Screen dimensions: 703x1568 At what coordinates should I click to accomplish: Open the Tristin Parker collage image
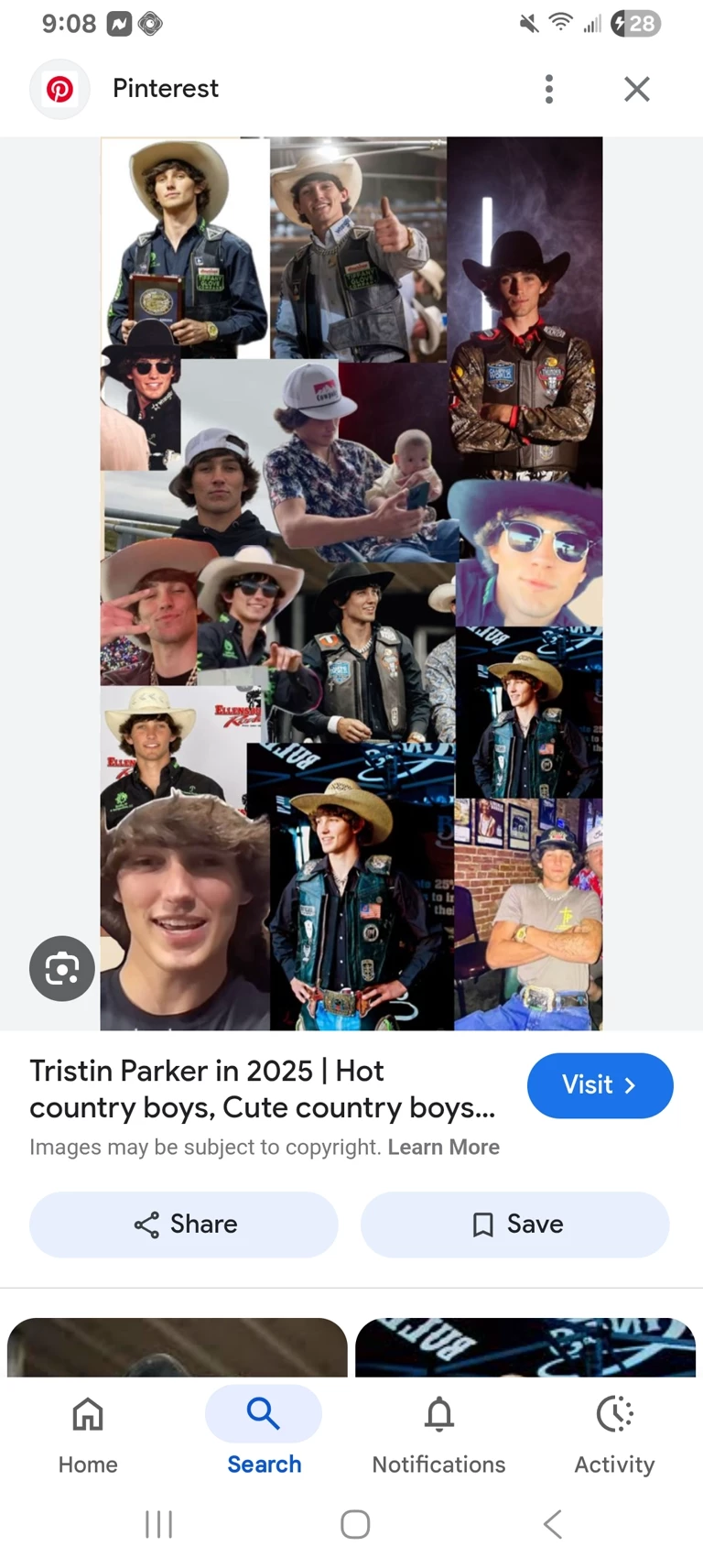pyautogui.click(x=351, y=583)
